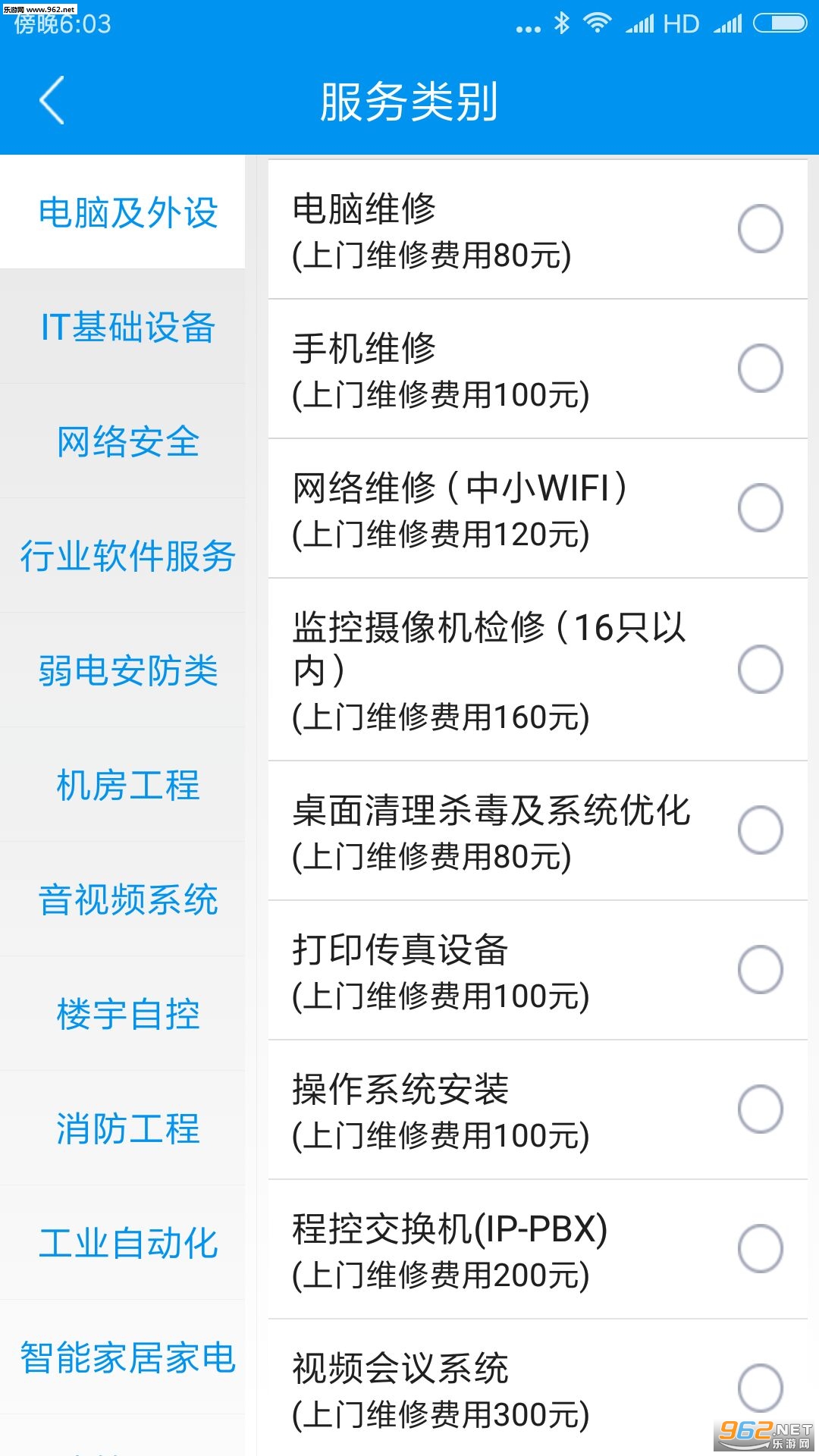
Task: Select 操作系统安装 option
Action: [x=760, y=1109]
